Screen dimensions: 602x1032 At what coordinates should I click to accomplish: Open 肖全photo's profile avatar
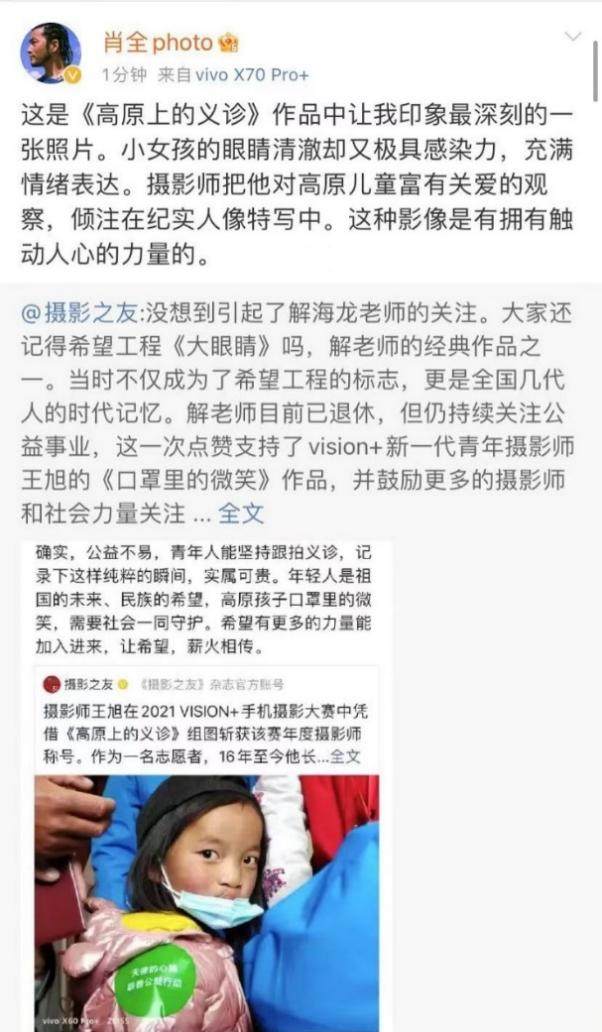pos(51,53)
